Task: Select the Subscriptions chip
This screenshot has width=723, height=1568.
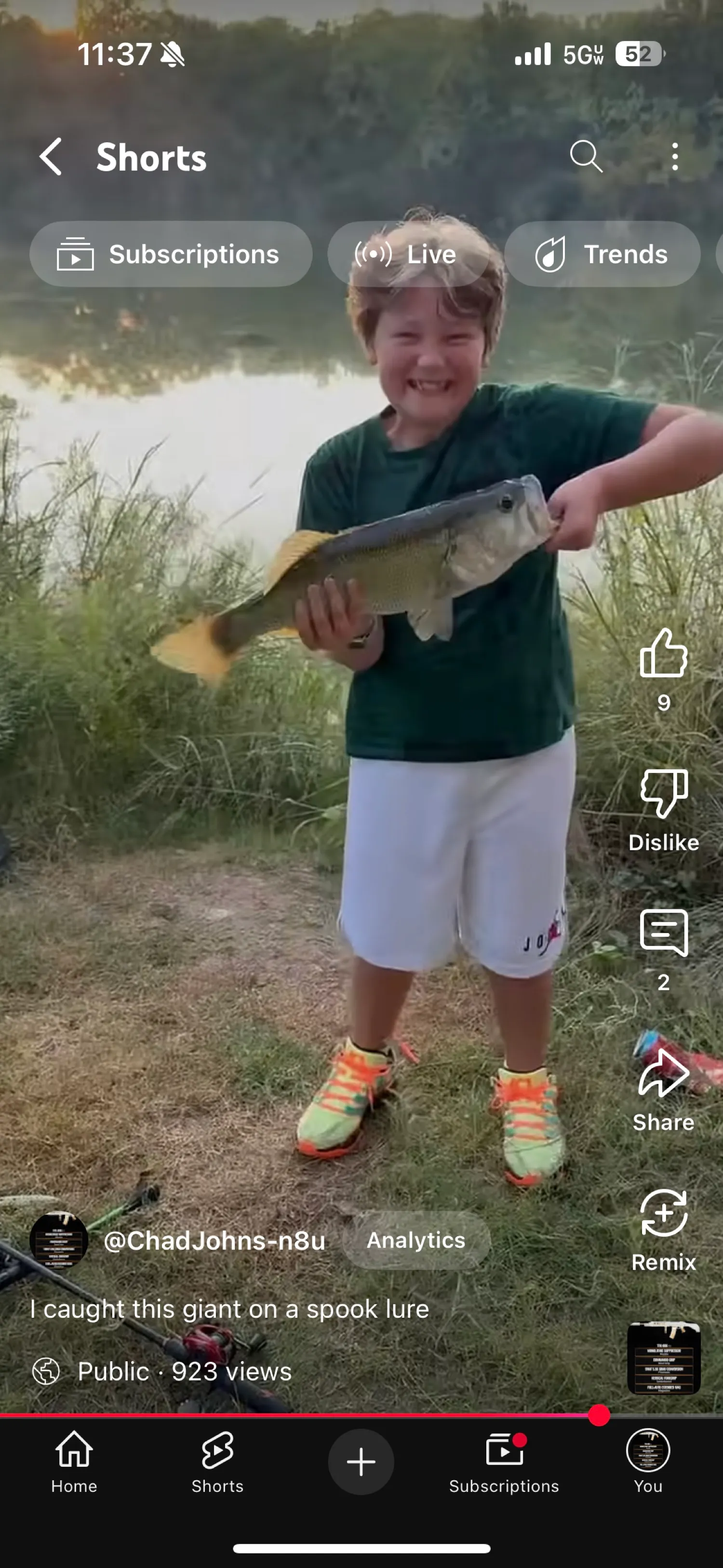Action: [x=171, y=254]
